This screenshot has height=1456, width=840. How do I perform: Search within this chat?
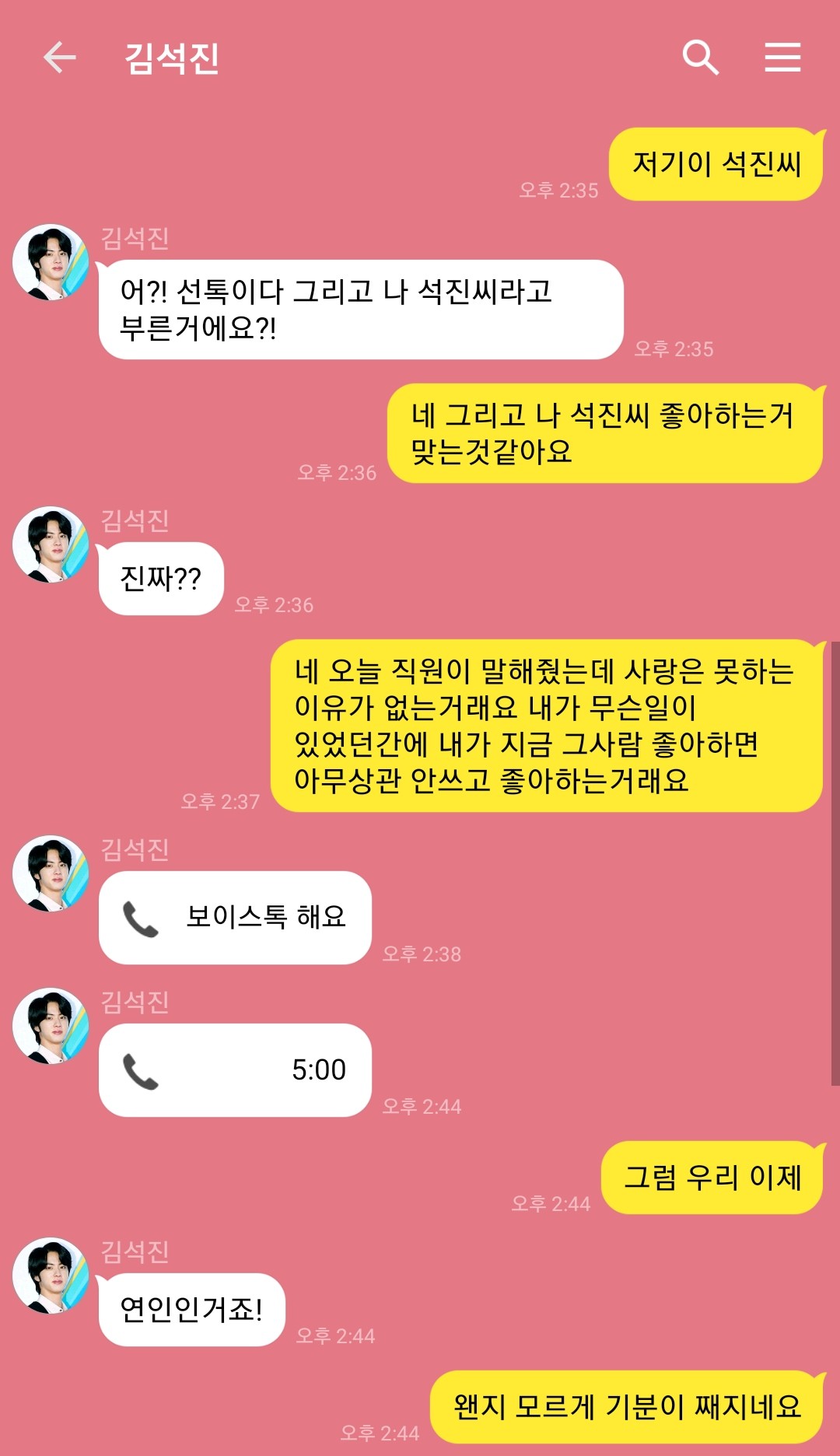click(700, 58)
